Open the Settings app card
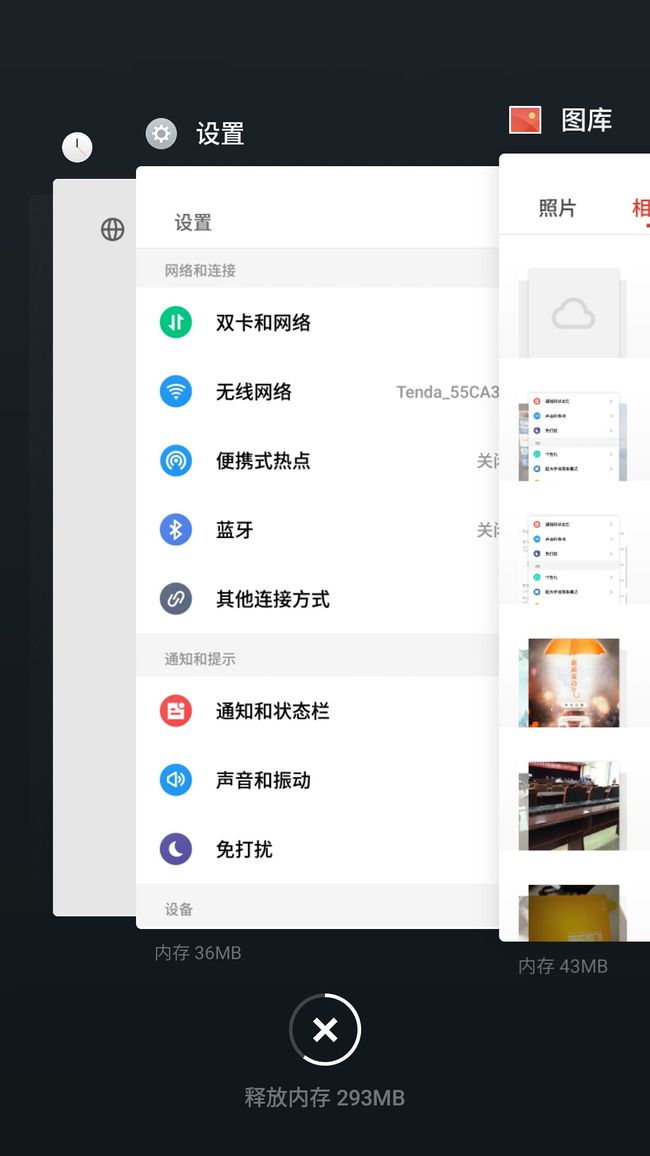Viewport: 650px width, 1156px height. pyautogui.click(x=318, y=547)
